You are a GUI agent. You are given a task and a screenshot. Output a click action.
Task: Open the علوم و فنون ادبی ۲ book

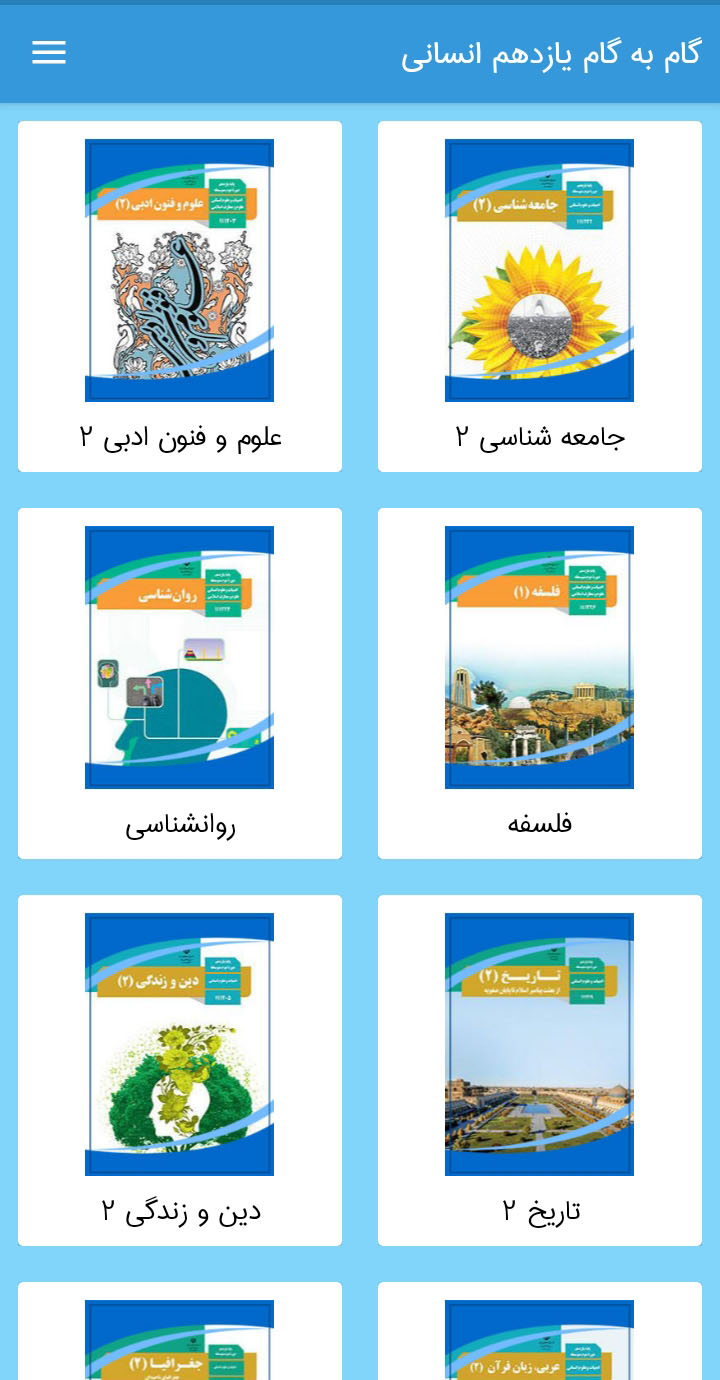[x=180, y=296]
